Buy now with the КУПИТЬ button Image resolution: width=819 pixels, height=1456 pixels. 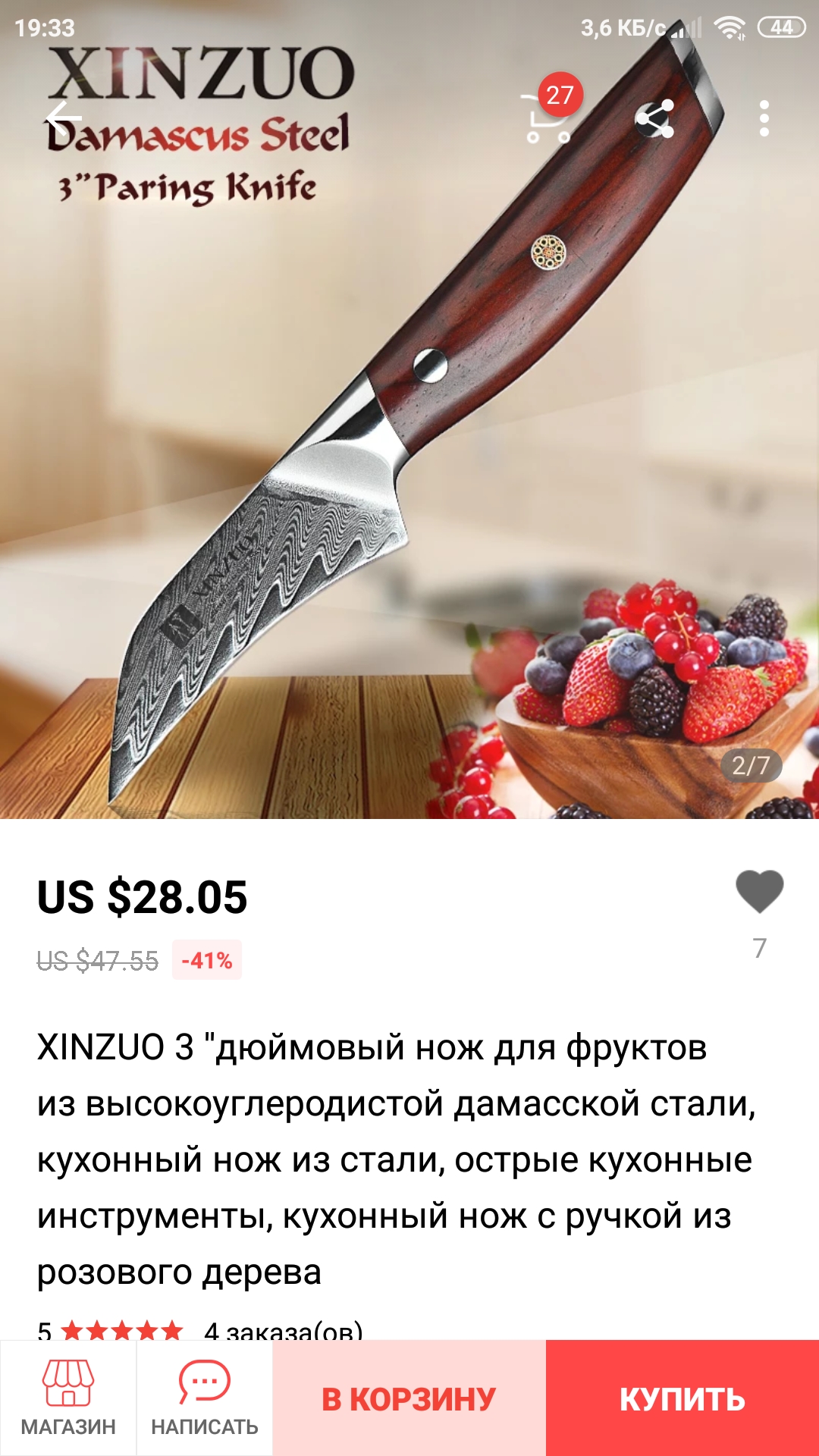coord(682,1398)
